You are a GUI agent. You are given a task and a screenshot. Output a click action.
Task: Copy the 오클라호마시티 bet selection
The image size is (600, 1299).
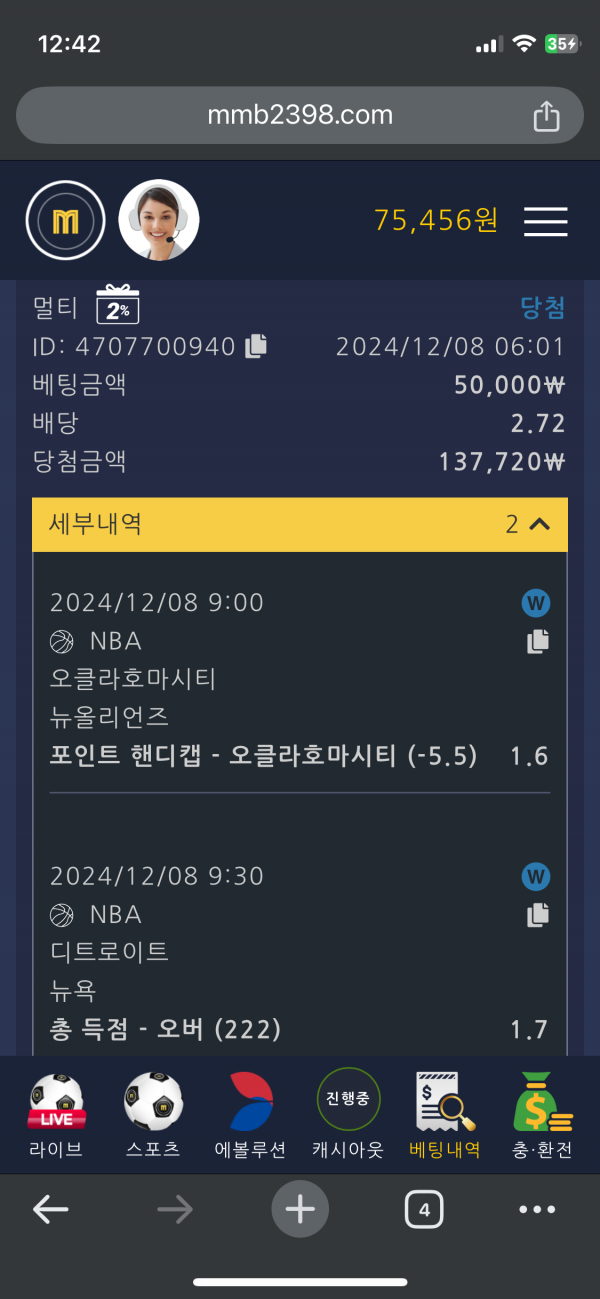(538, 642)
